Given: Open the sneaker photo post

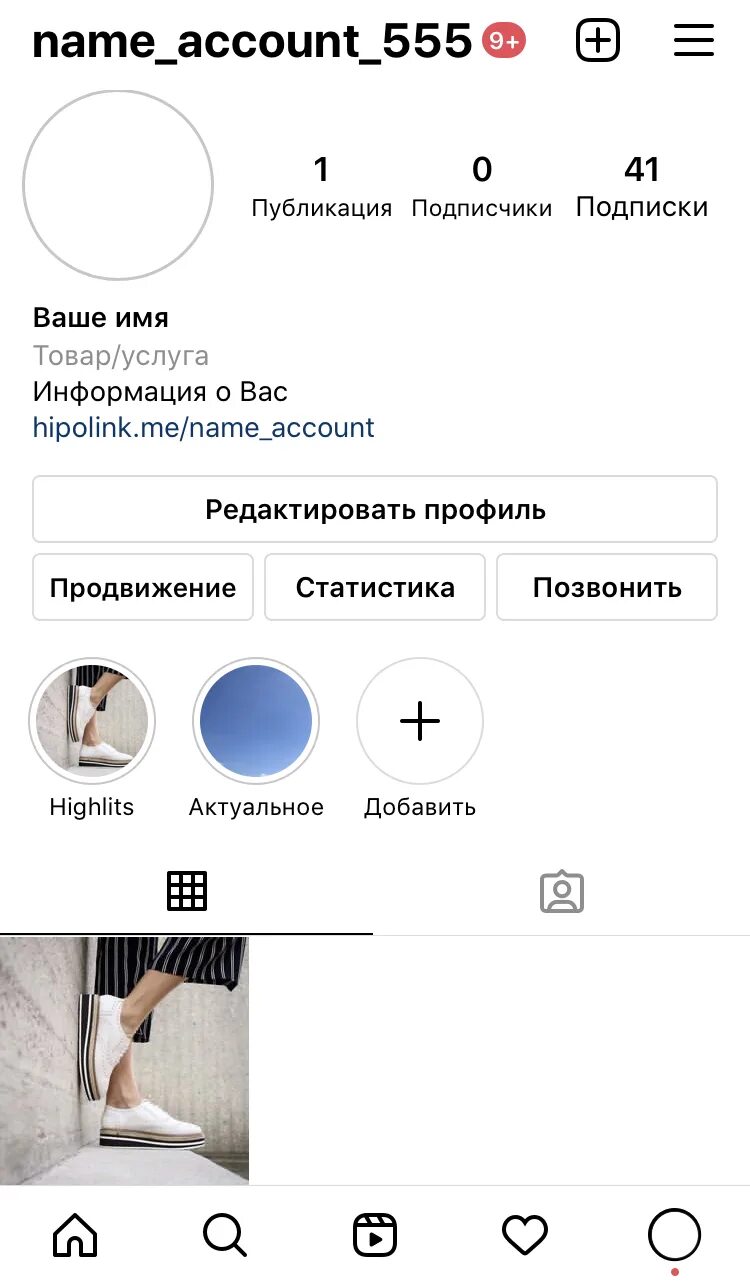Looking at the screenshot, I should pyautogui.click(x=124, y=1060).
